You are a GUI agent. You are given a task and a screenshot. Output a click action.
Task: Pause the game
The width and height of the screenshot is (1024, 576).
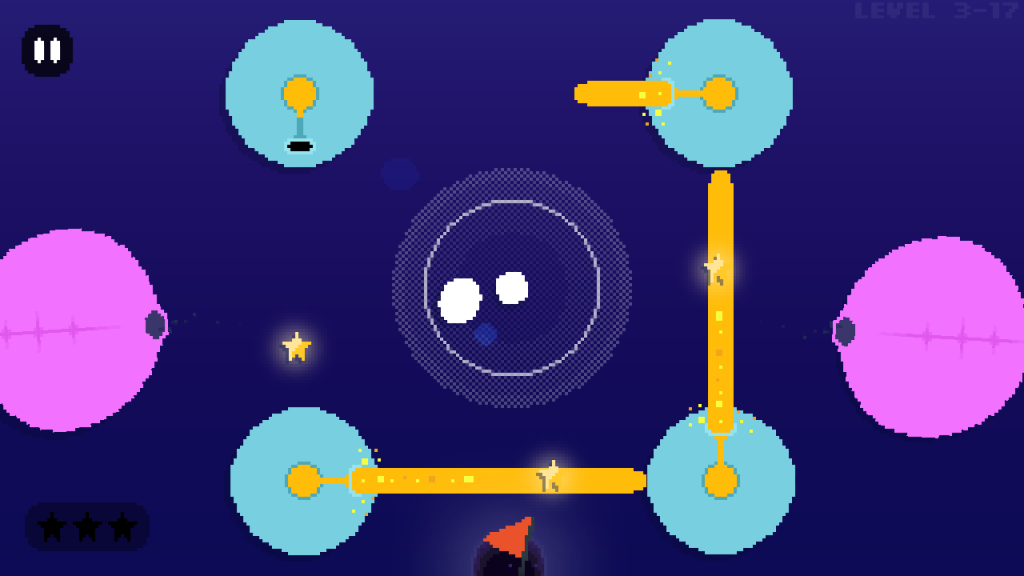coord(47,50)
